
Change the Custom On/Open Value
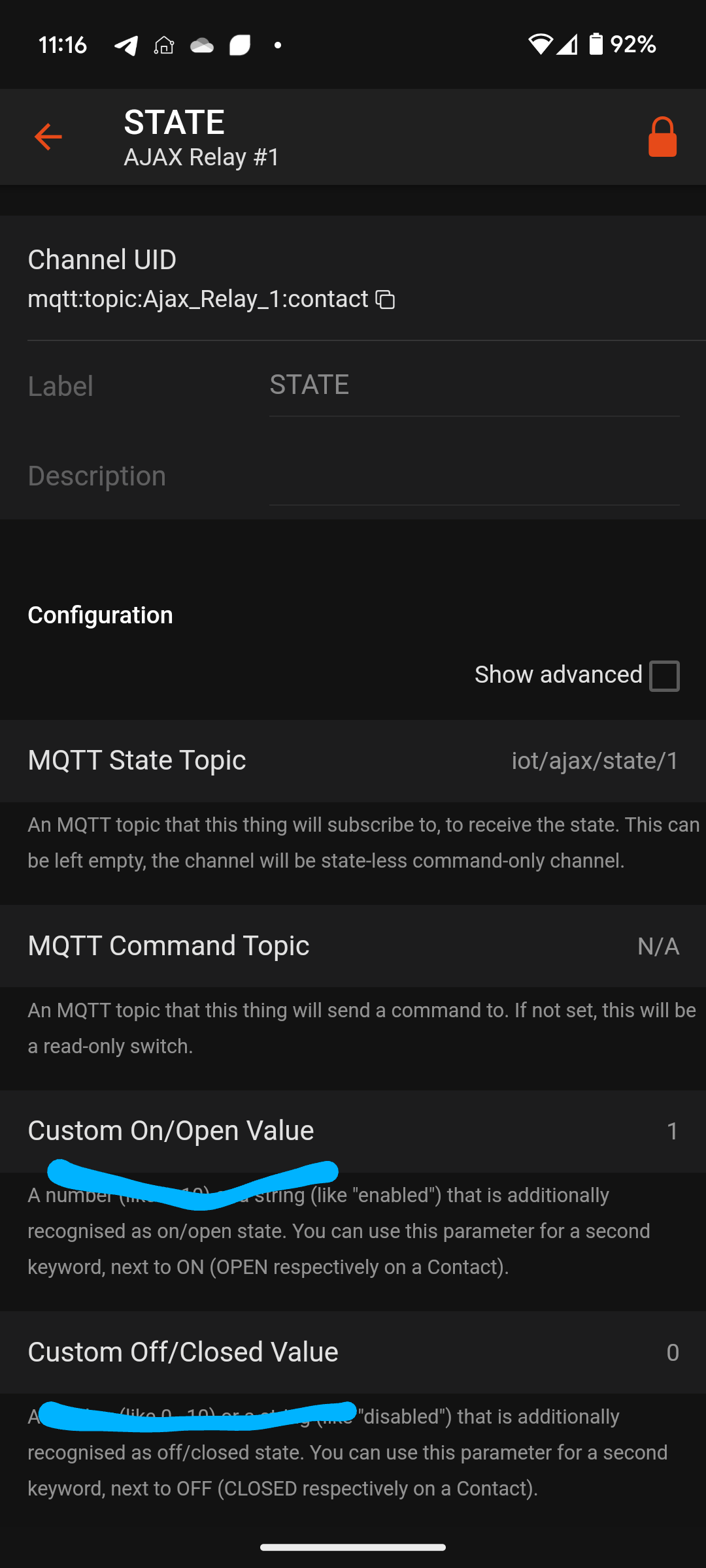pyautogui.click(x=353, y=1131)
